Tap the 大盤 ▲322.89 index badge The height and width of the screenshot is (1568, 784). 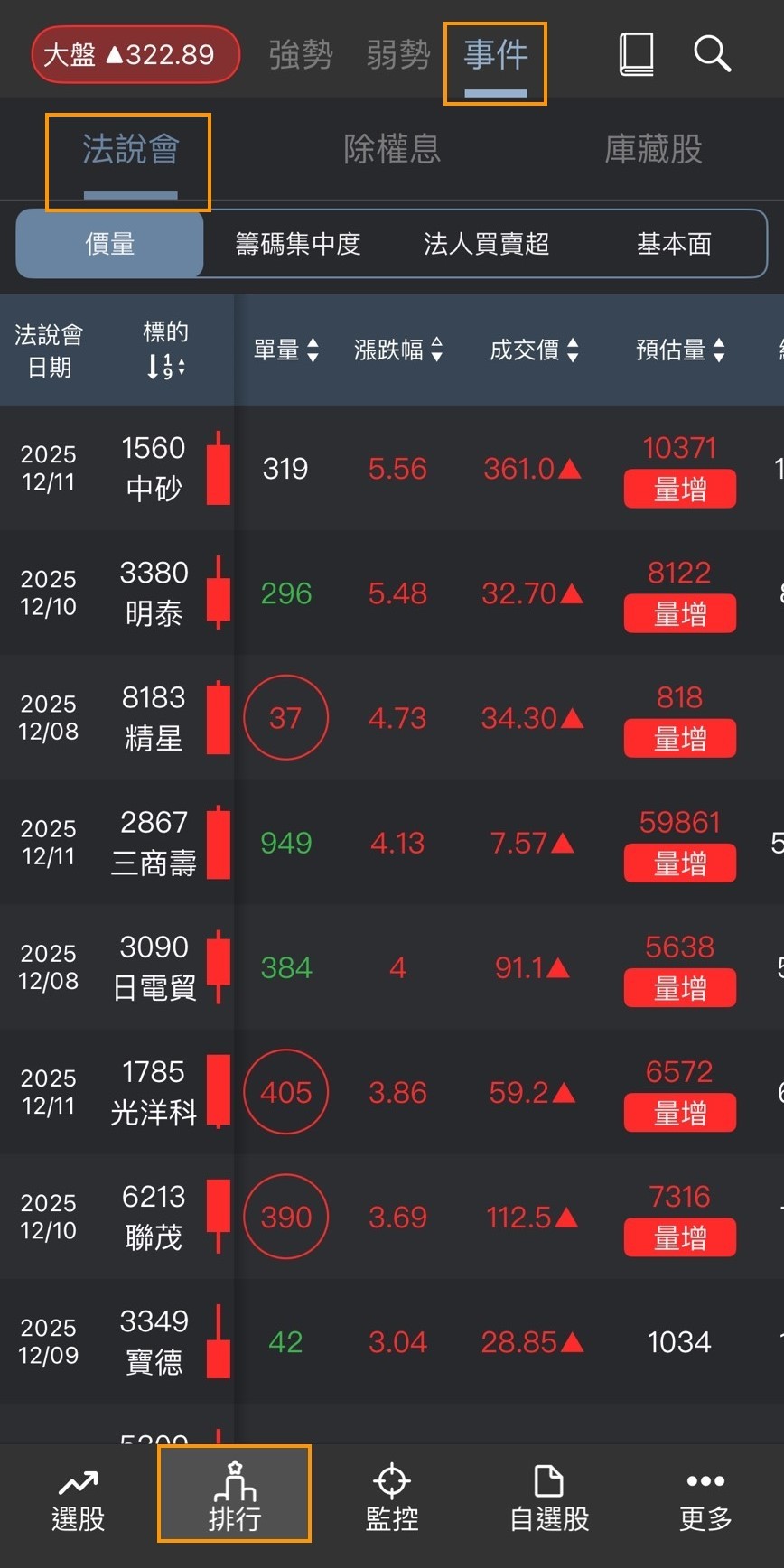point(135,54)
